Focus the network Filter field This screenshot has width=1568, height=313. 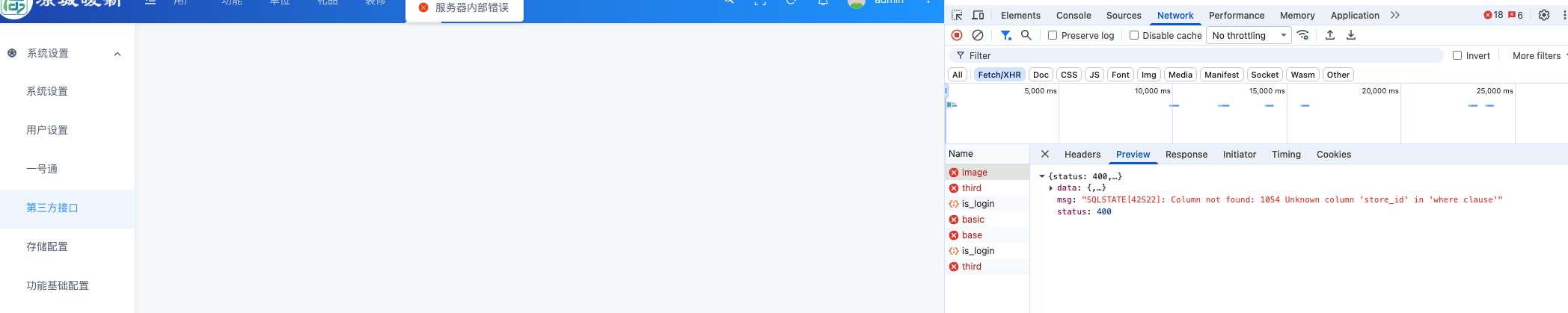(x=1197, y=55)
